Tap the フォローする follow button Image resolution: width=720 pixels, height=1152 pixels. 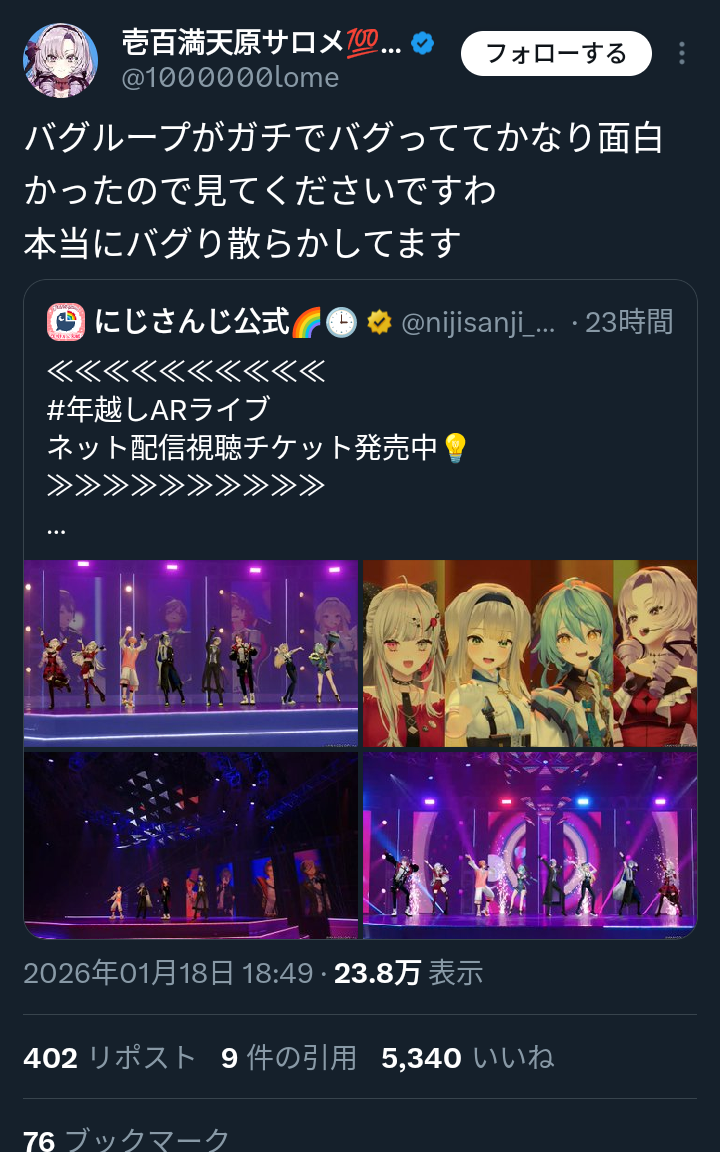[555, 54]
